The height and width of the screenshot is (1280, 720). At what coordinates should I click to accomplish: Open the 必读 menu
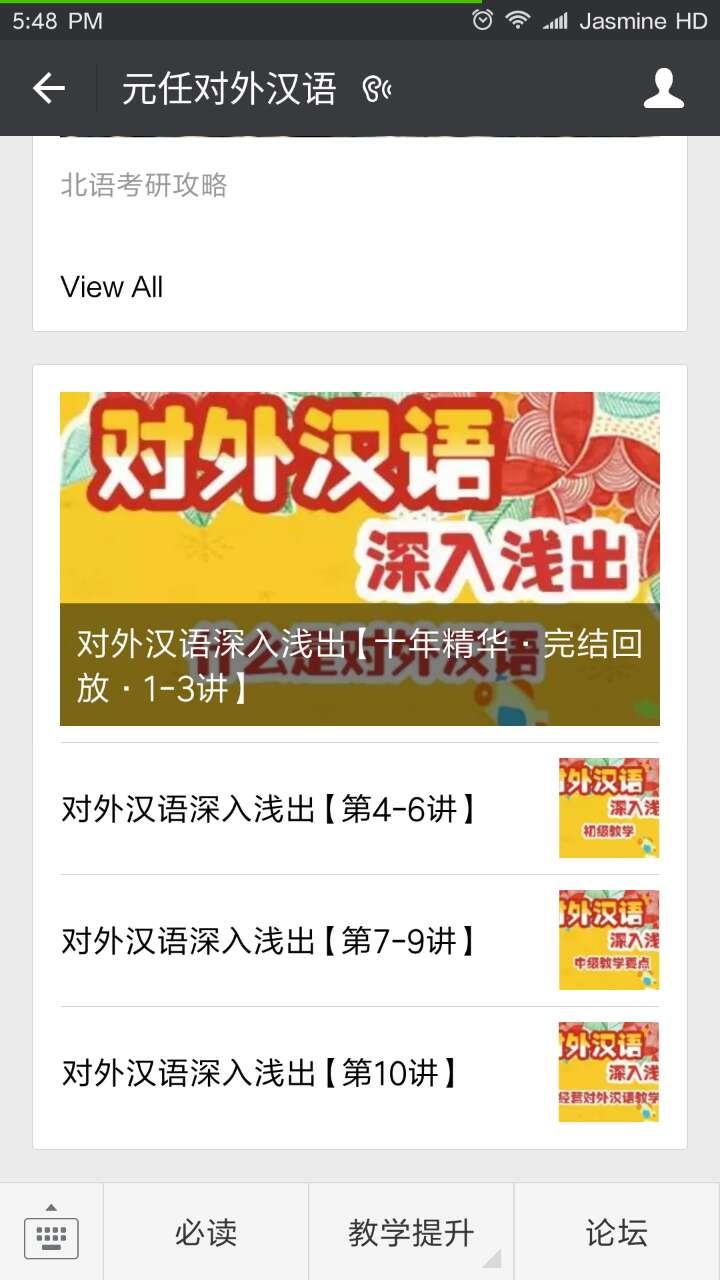pos(206,1232)
